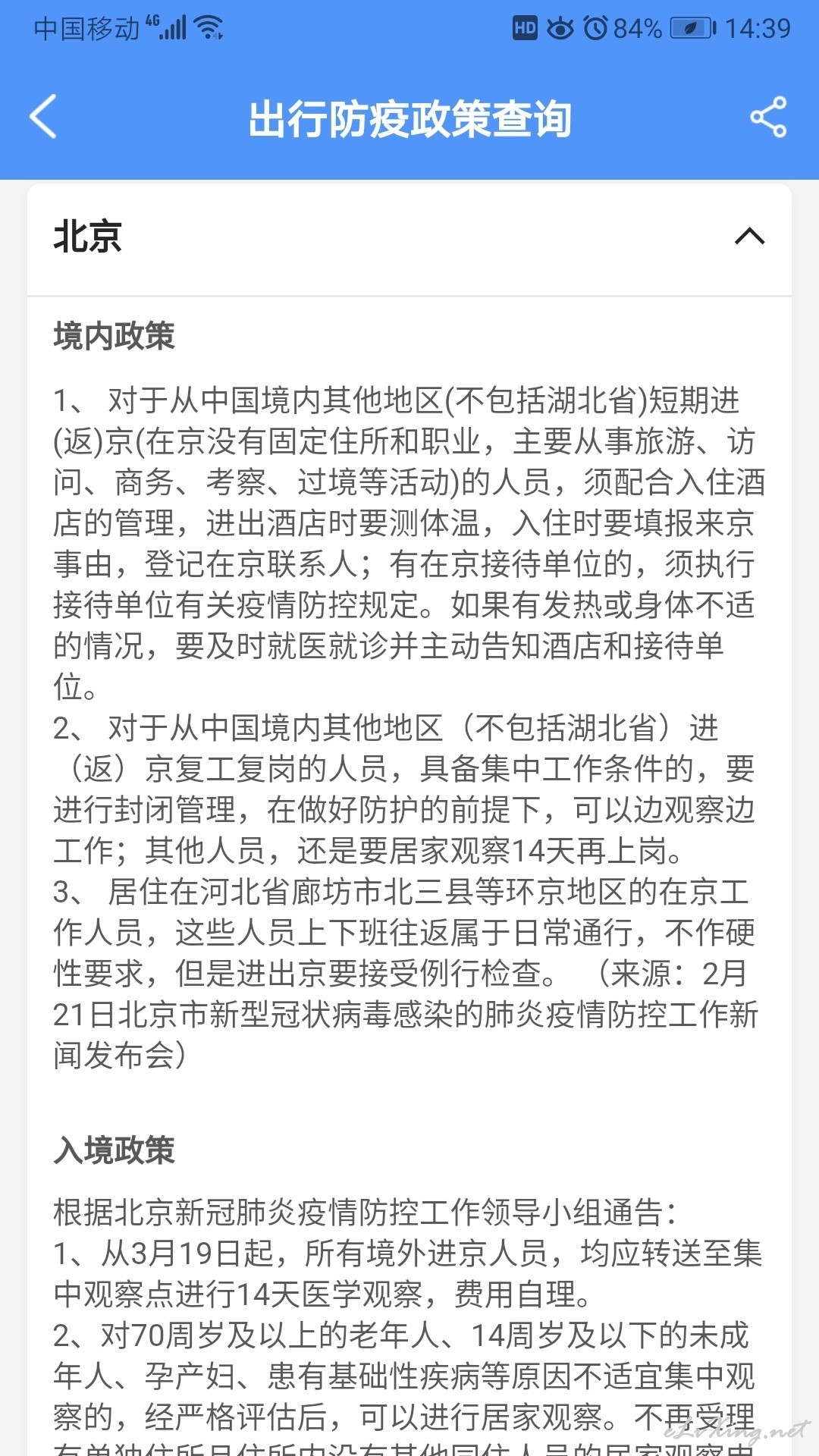The width and height of the screenshot is (819, 1456).
Task: Share this epidemic policy page
Action: (x=768, y=117)
